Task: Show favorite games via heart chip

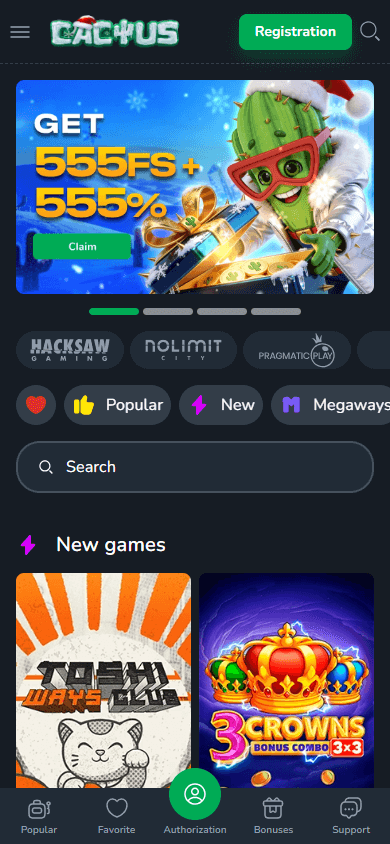Action: click(x=36, y=405)
